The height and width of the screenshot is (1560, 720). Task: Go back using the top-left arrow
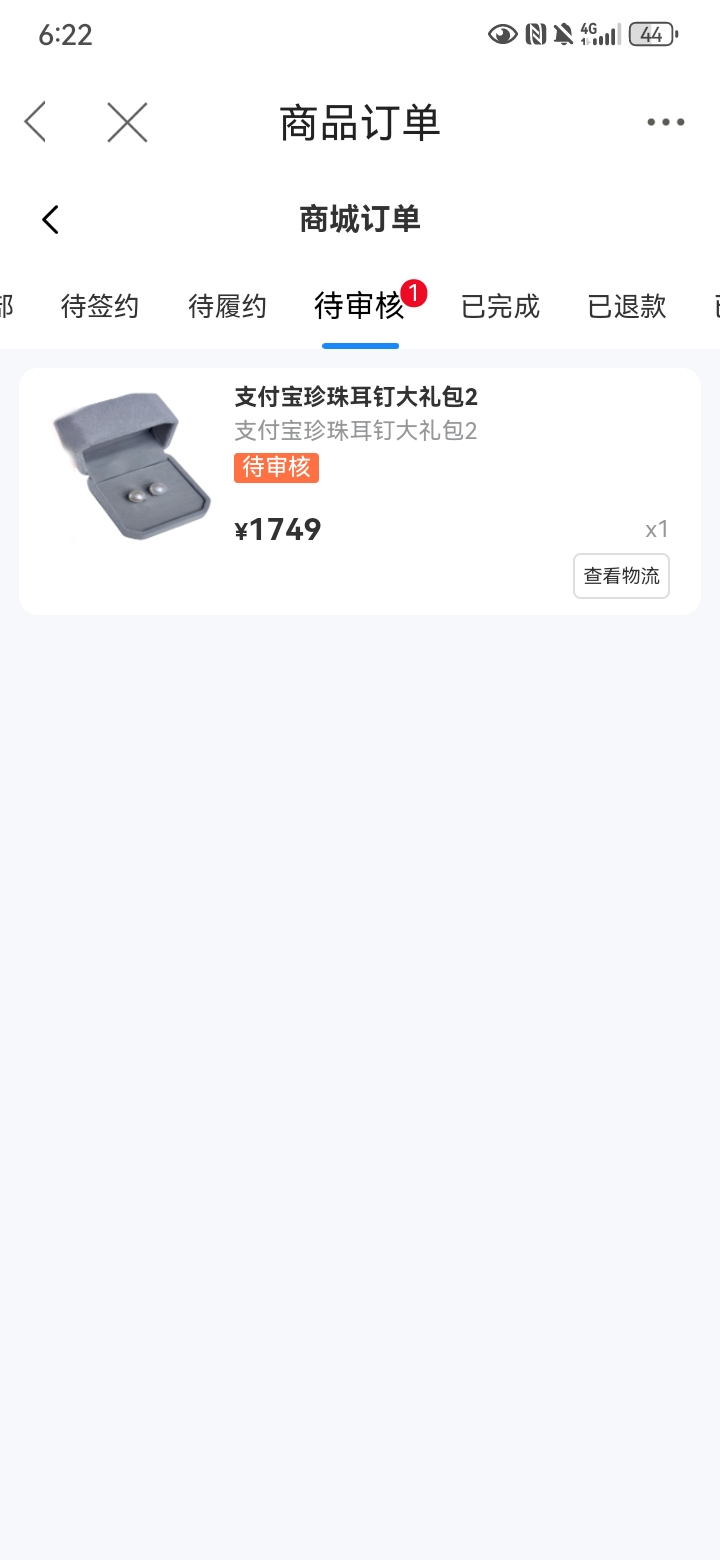click(x=35, y=122)
